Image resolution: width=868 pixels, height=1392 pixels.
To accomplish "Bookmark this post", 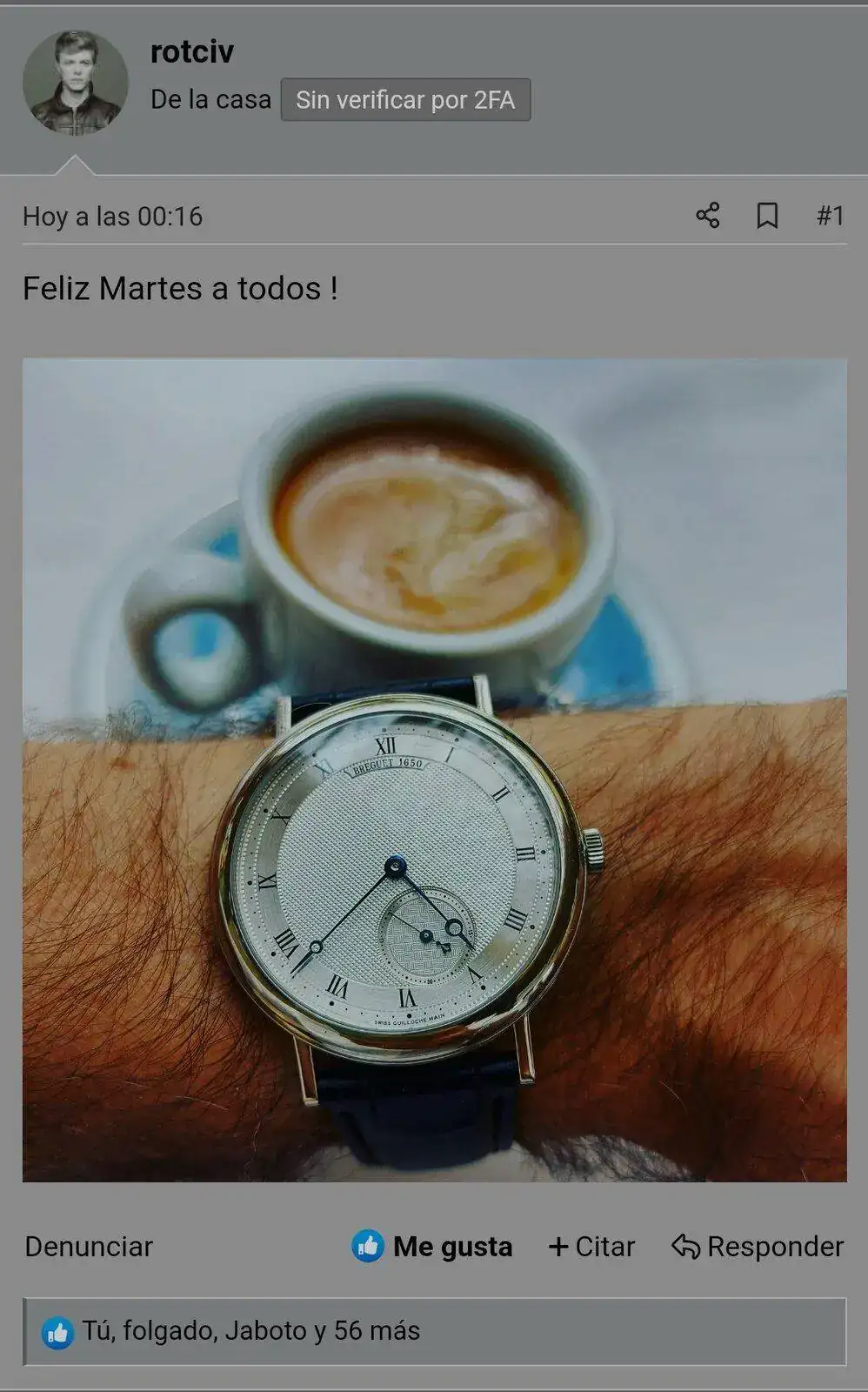I will tap(767, 215).
